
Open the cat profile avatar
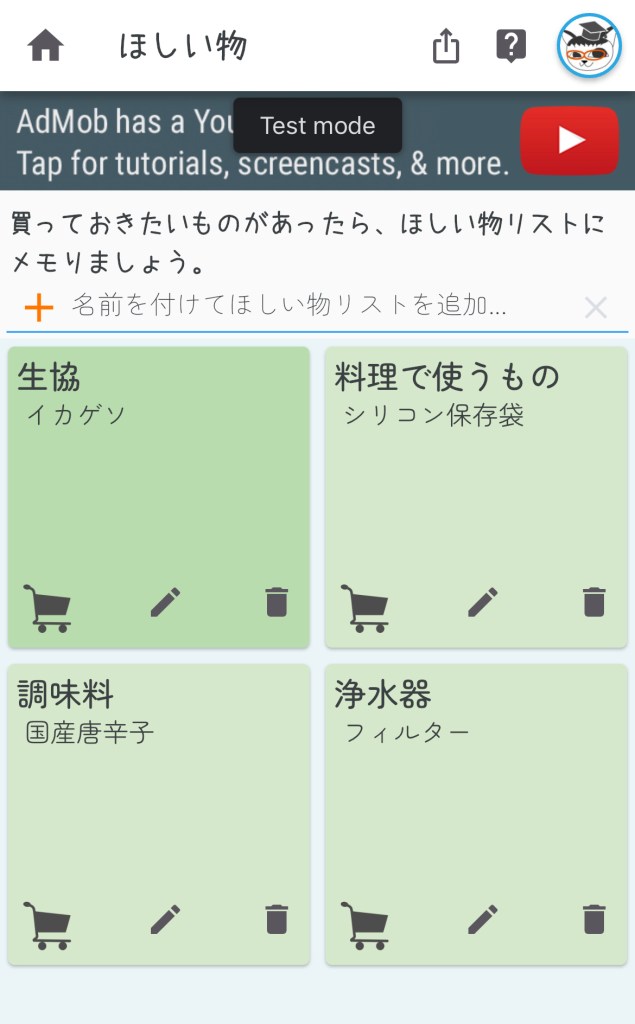(x=589, y=46)
